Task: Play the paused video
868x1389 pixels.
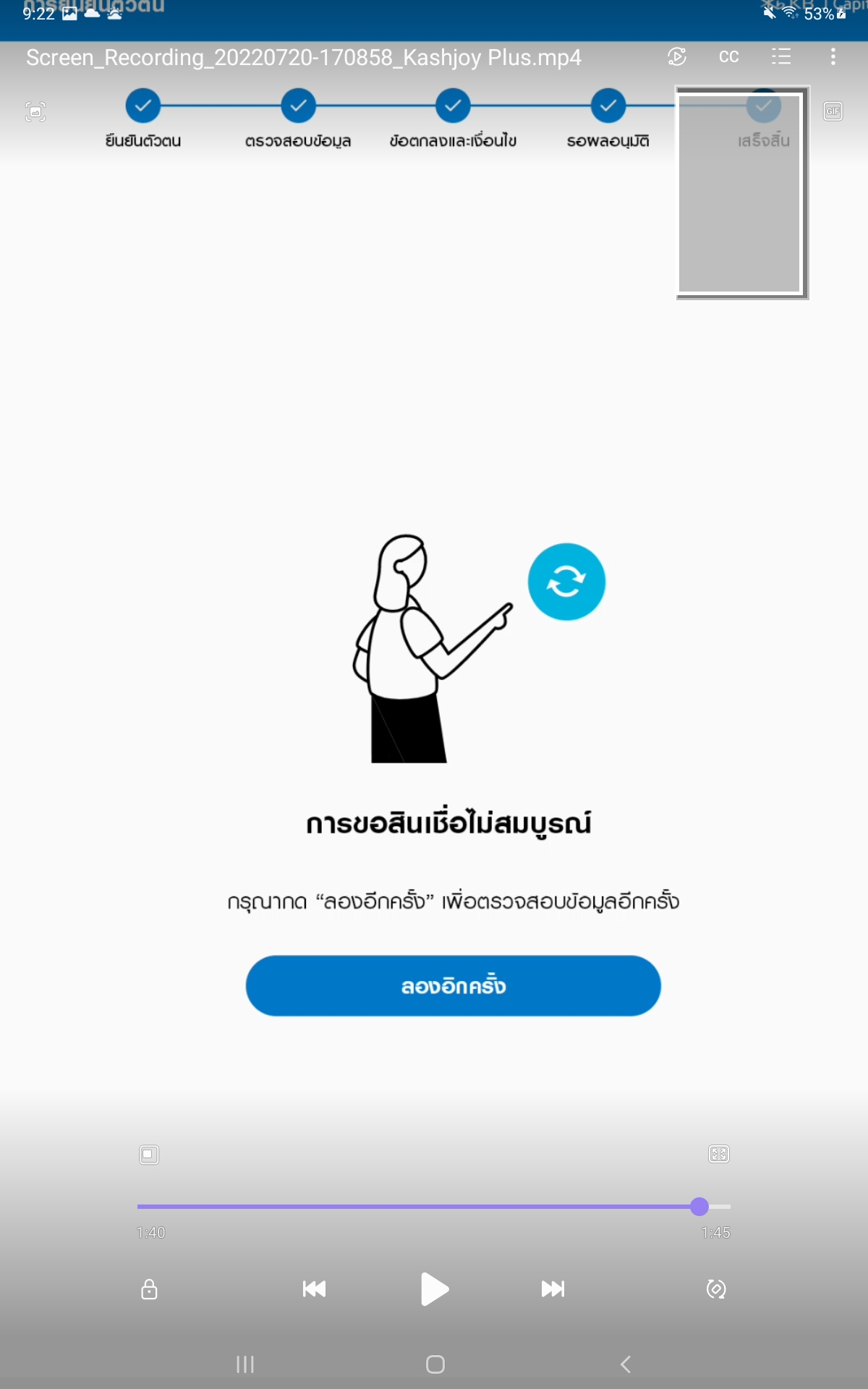Action: pyautogui.click(x=434, y=1288)
